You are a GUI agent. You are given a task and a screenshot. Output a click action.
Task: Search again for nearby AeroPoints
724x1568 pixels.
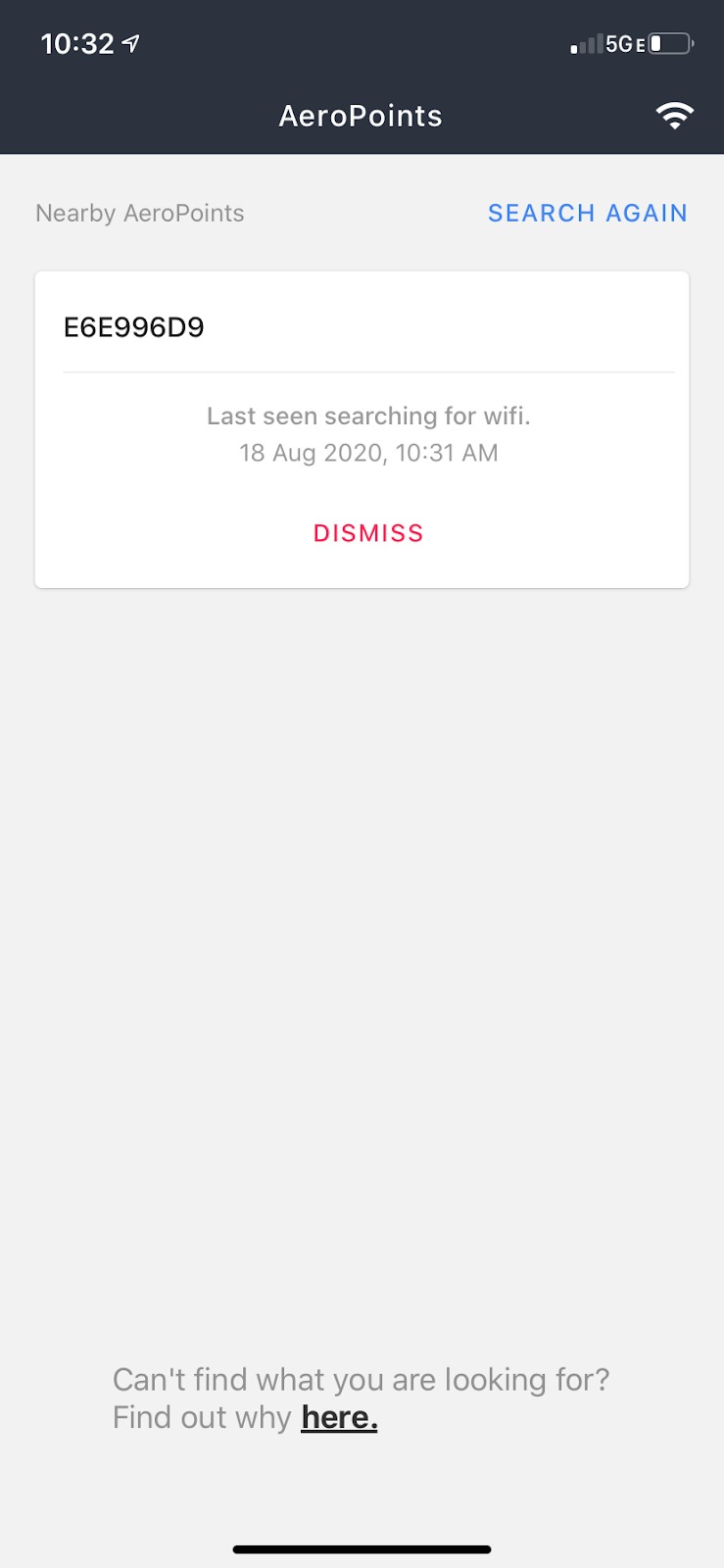pyautogui.click(x=587, y=214)
